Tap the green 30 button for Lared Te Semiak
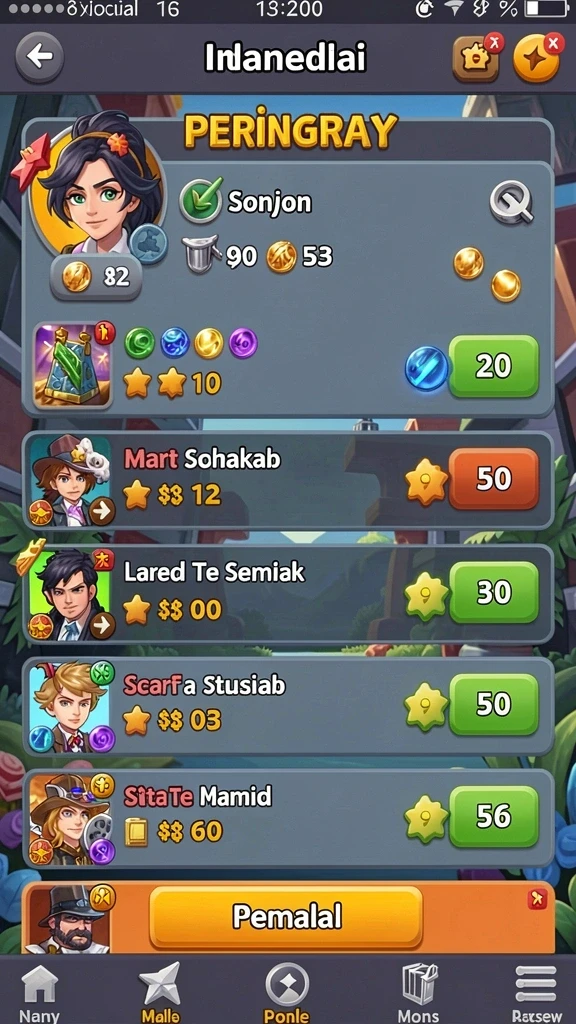The height and width of the screenshot is (1024, 576). [x=494, y=592]
